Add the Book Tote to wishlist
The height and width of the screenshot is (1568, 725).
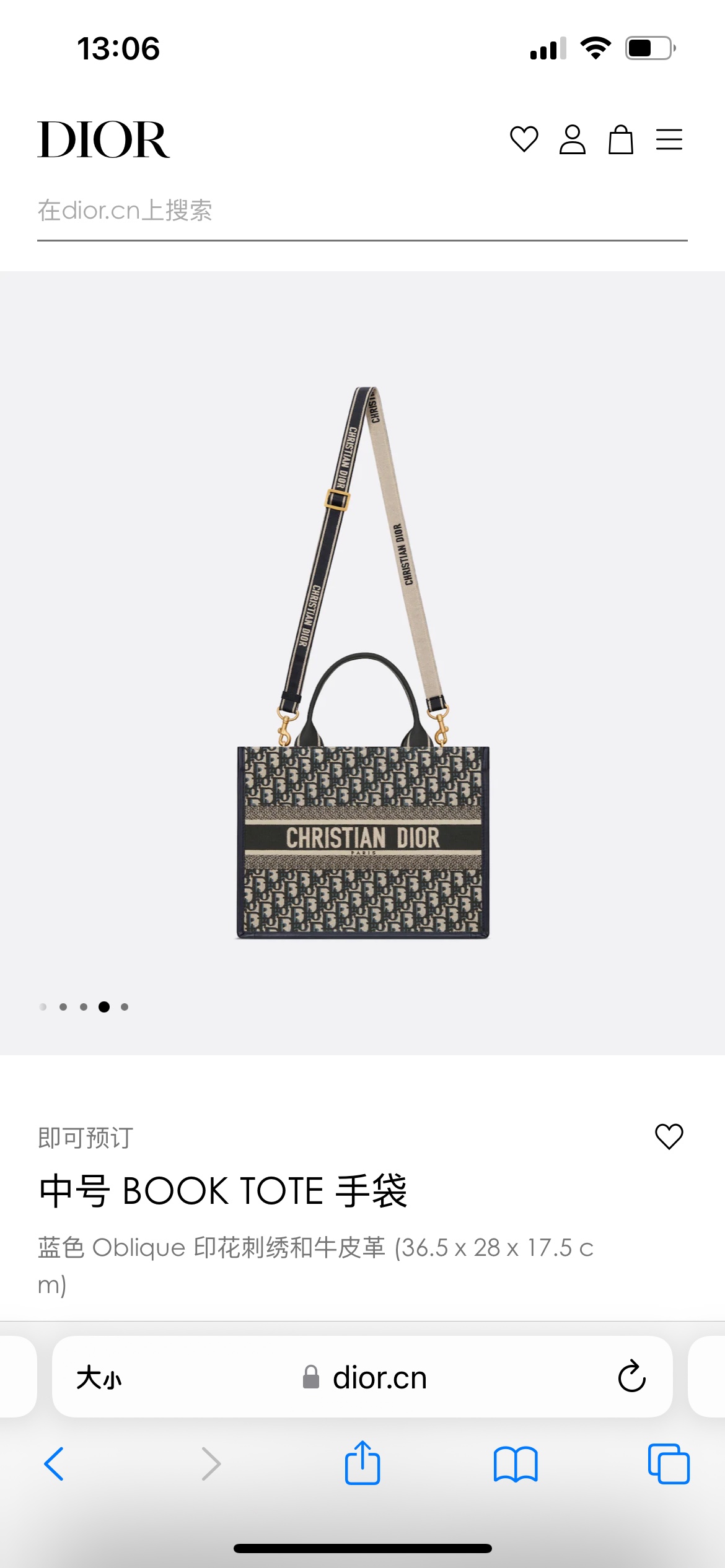pos(669,1136)
